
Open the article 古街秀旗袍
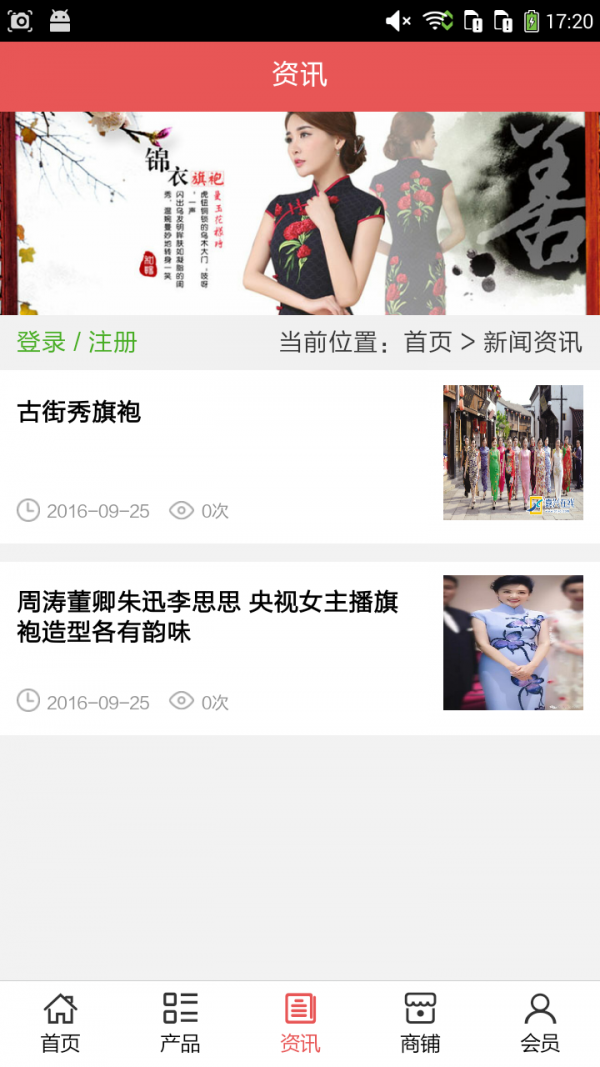tap(79, 412)
